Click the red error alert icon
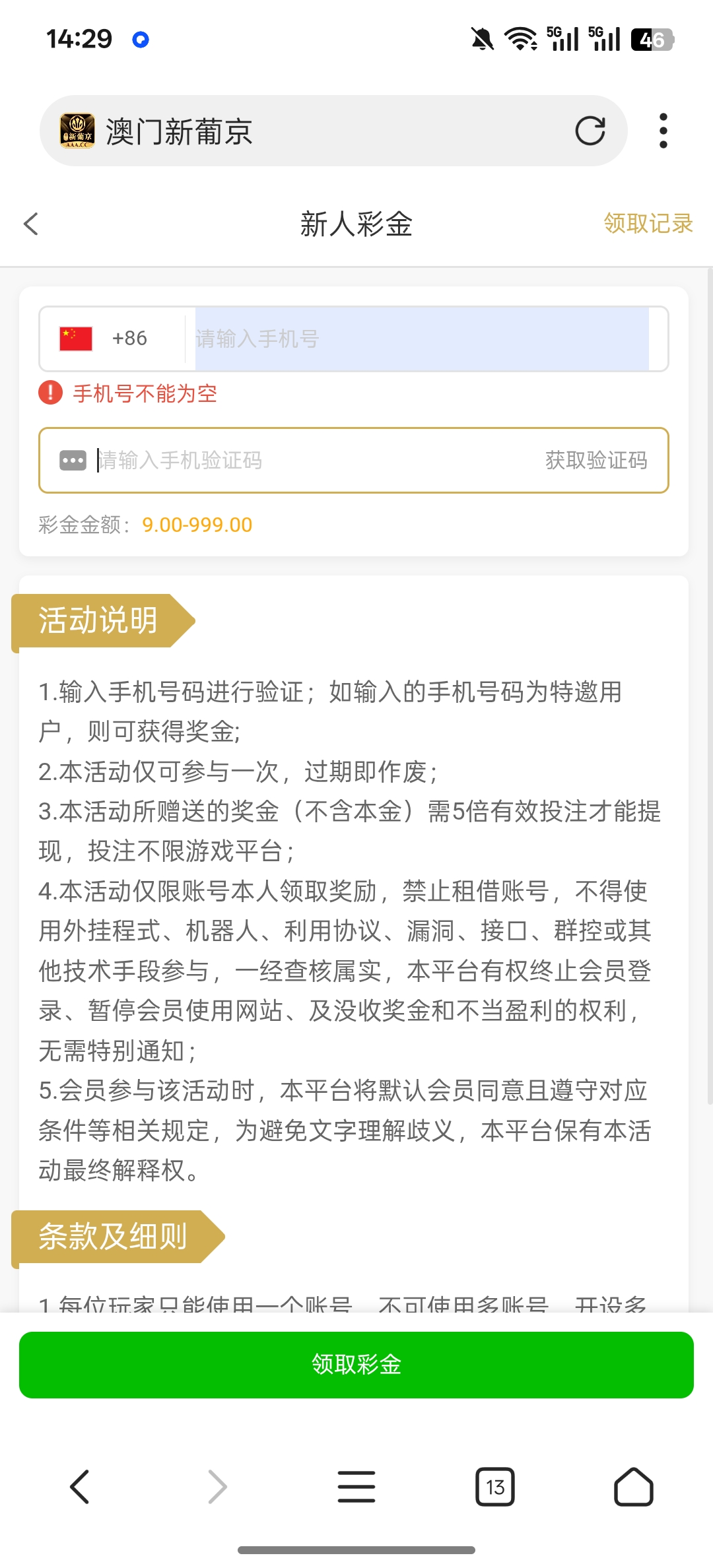This screenshot has height=1568, width=713. [x=50, y=393]
